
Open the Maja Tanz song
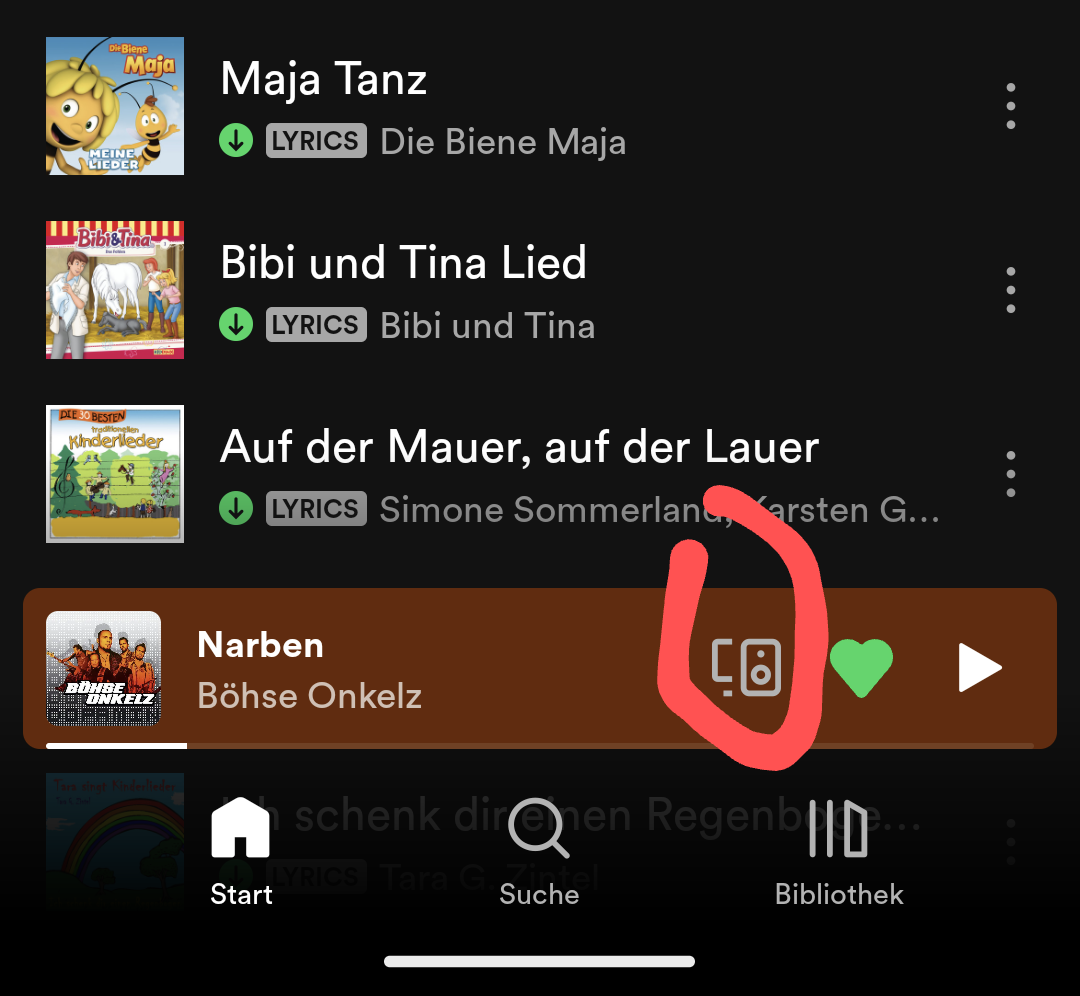tap(324, 80)
